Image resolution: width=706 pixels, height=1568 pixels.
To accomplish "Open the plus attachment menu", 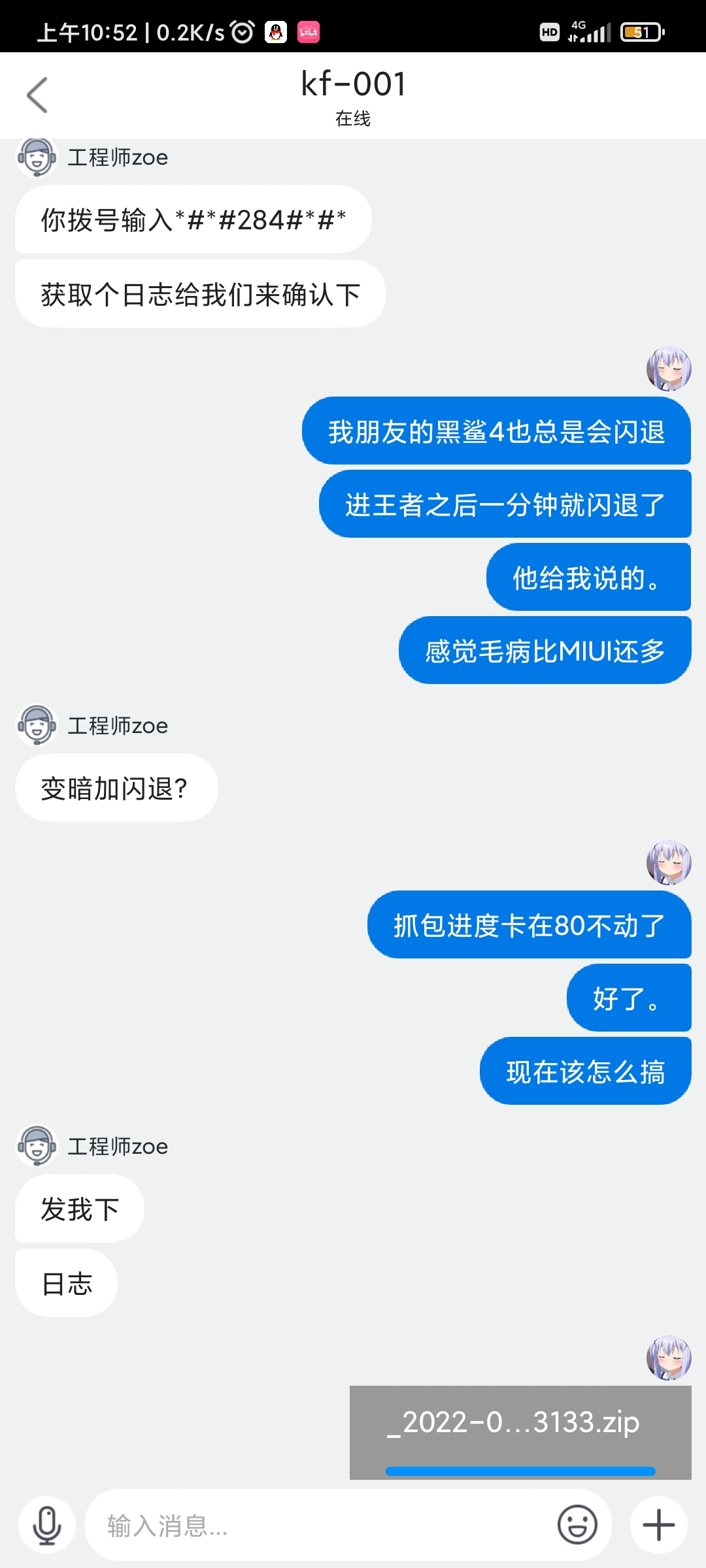I will coord(659,1526).
